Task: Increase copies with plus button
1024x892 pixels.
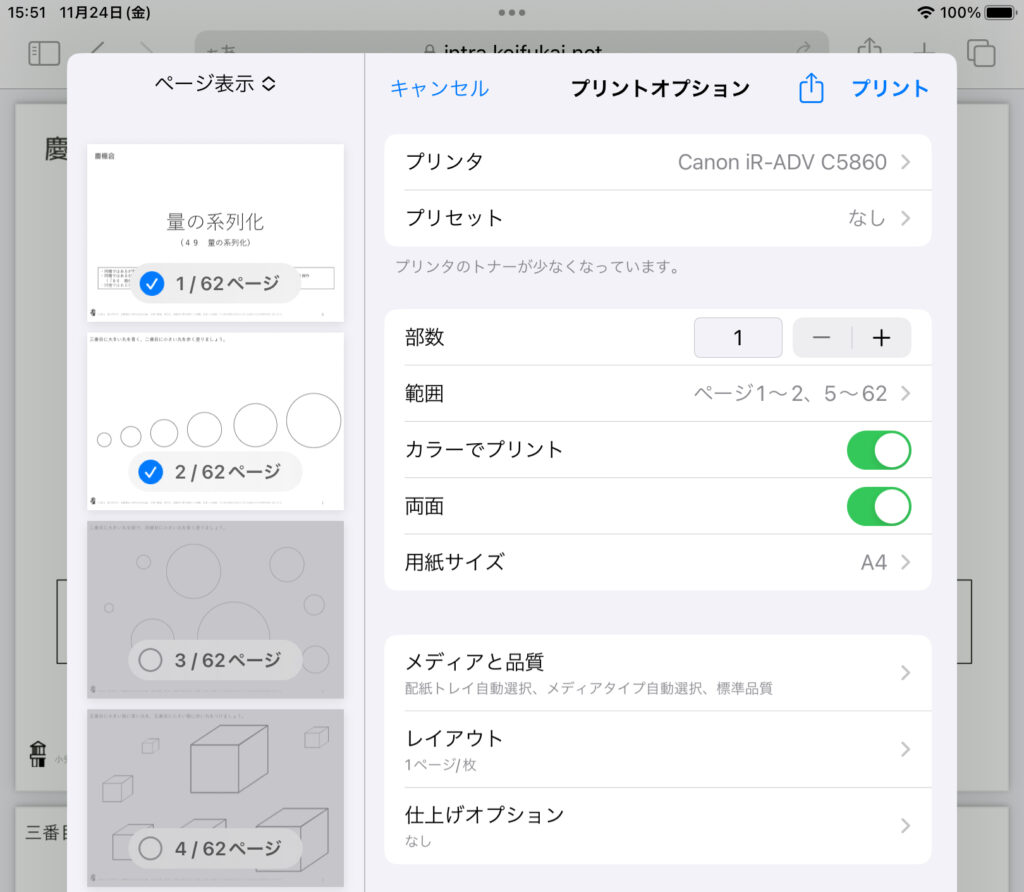Action: tap(881, 338)
